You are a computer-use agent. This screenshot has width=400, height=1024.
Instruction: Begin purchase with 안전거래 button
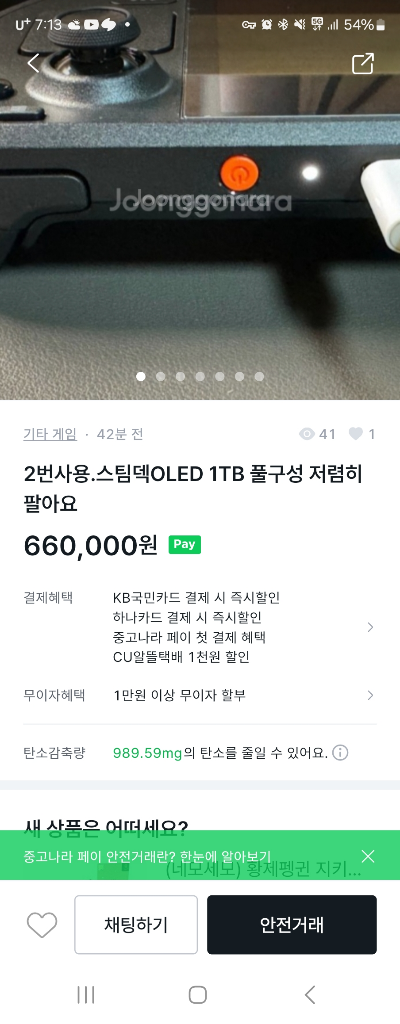(292, 925)
